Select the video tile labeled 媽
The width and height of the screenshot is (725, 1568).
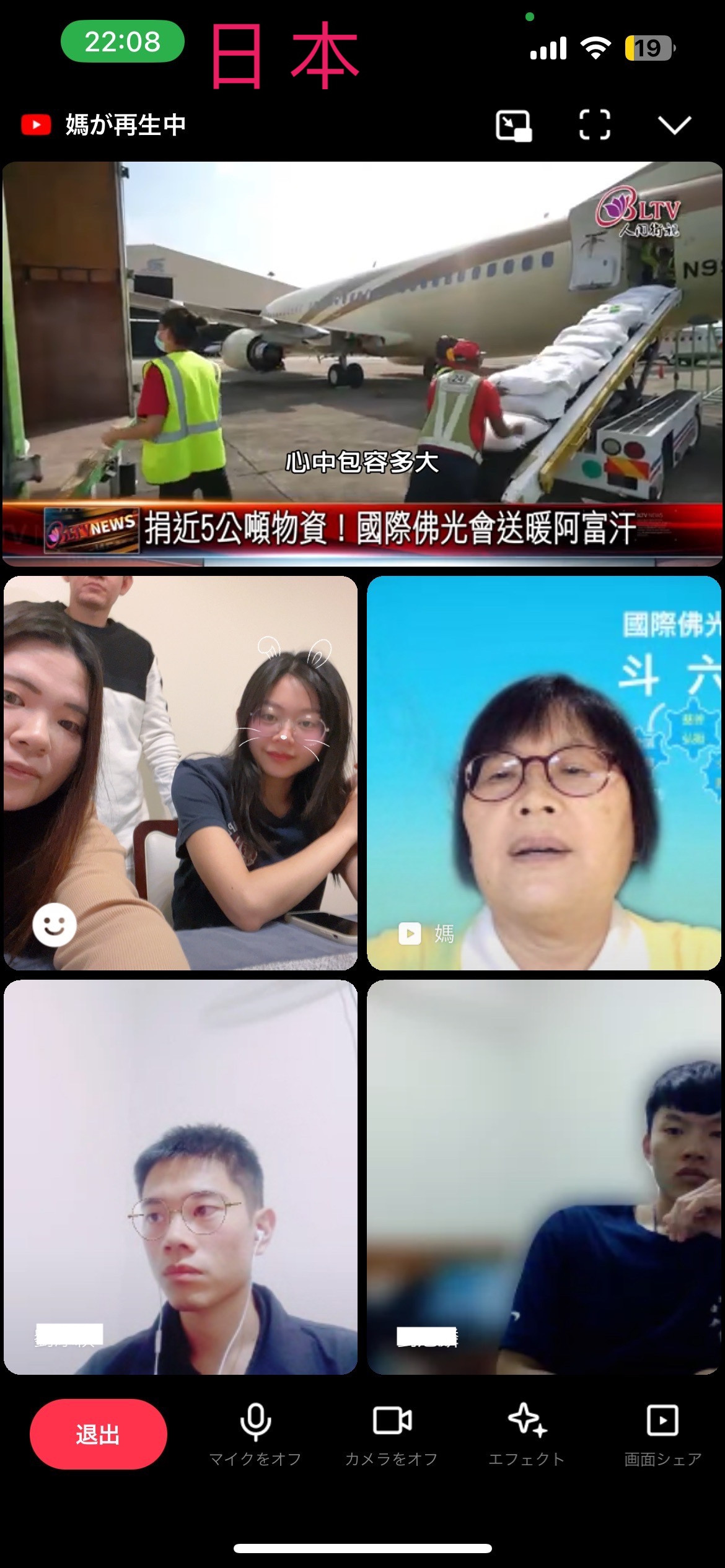(543, 773)
